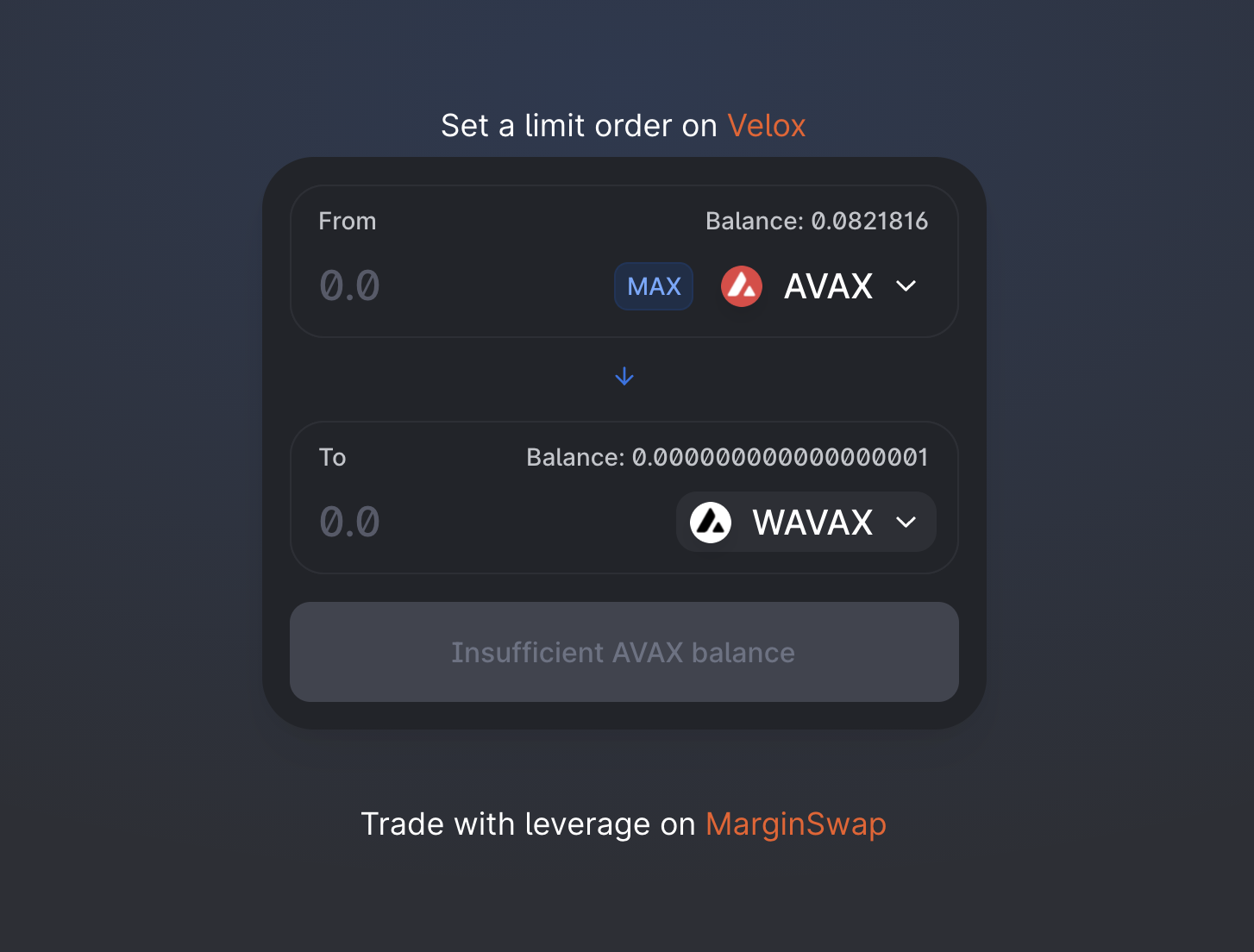Open the Velox limit order link
This screenshot has height=952, width=1254.
(766, 126)
